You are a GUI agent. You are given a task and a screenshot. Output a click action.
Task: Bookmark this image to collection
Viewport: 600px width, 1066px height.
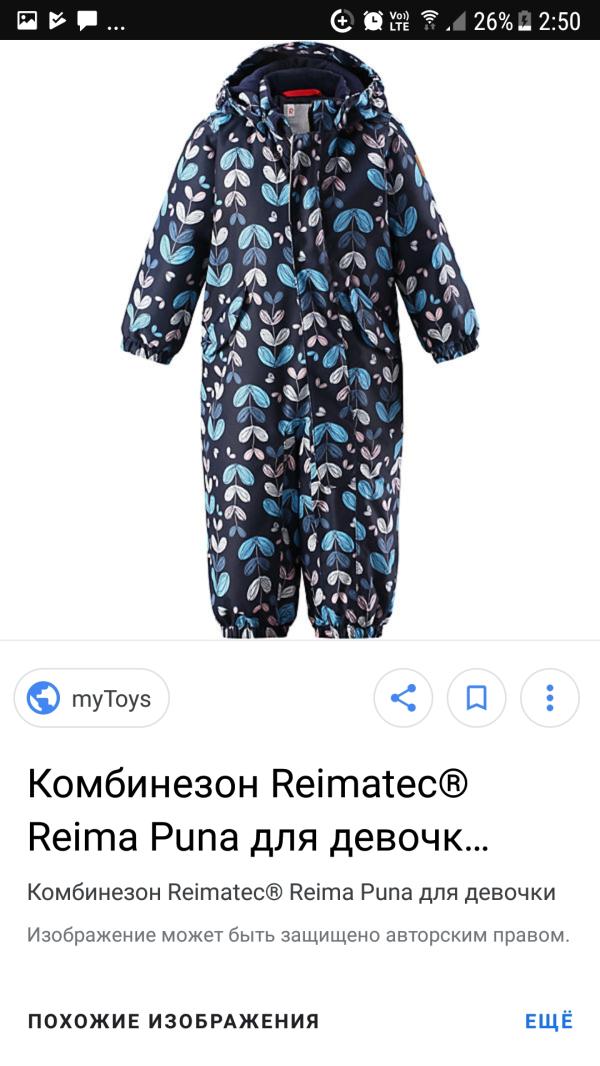click(x=476, y=698)
